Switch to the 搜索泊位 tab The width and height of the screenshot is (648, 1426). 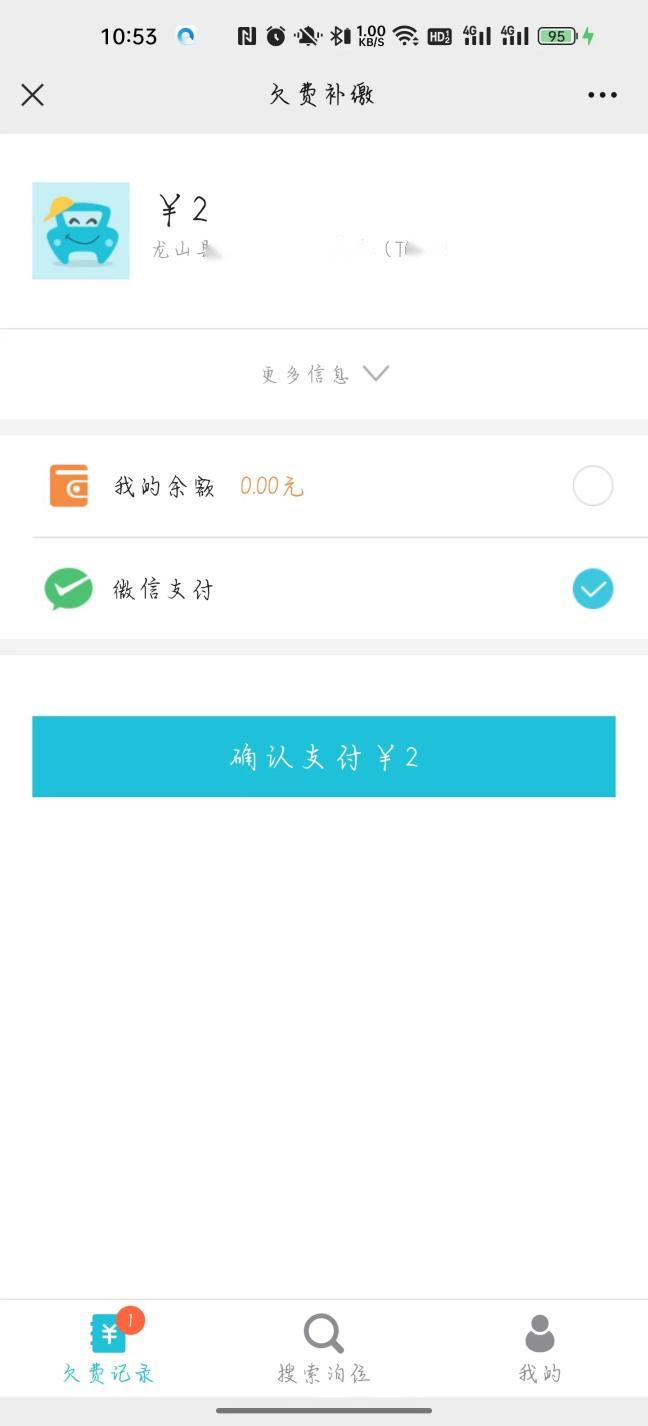point(323,1346)
